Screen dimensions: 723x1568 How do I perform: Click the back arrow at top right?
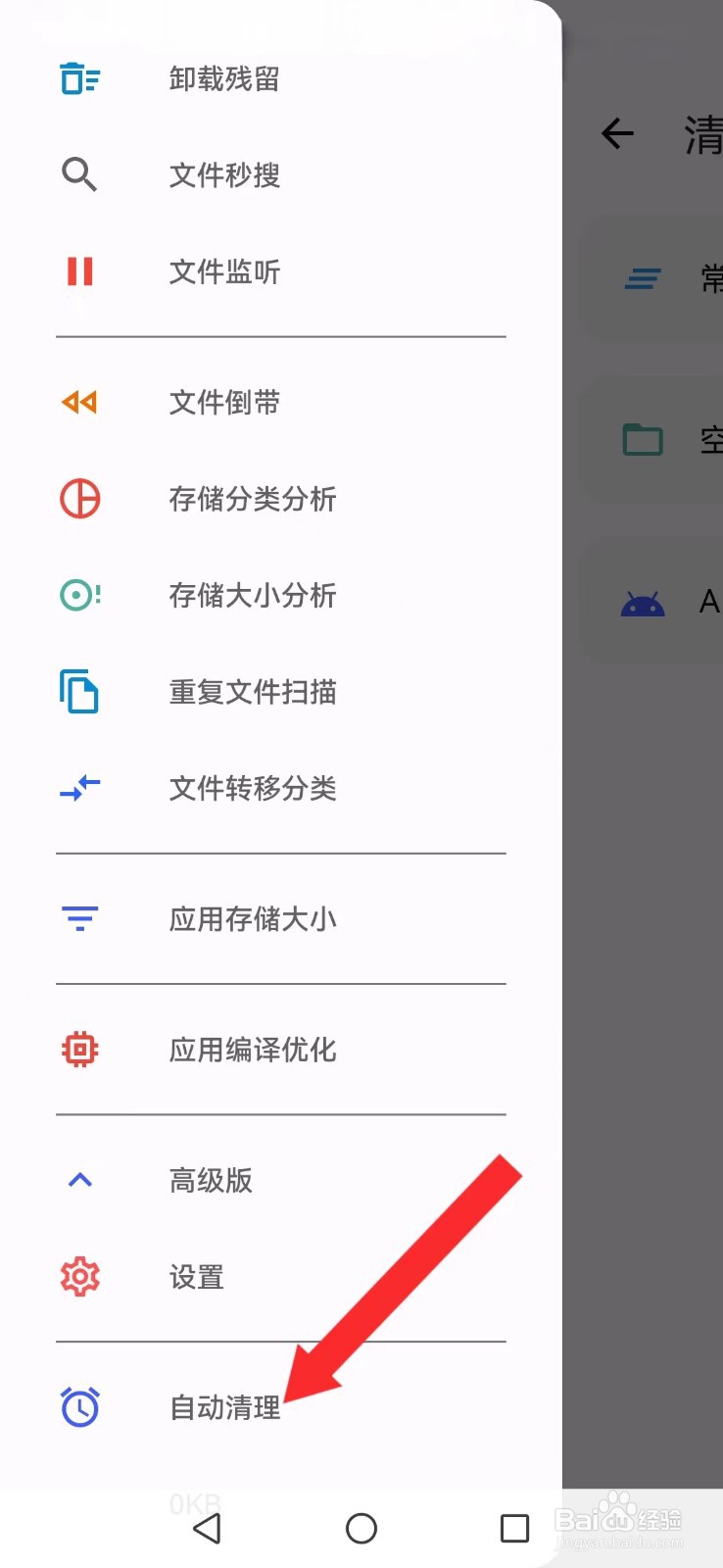coord(617,134)
